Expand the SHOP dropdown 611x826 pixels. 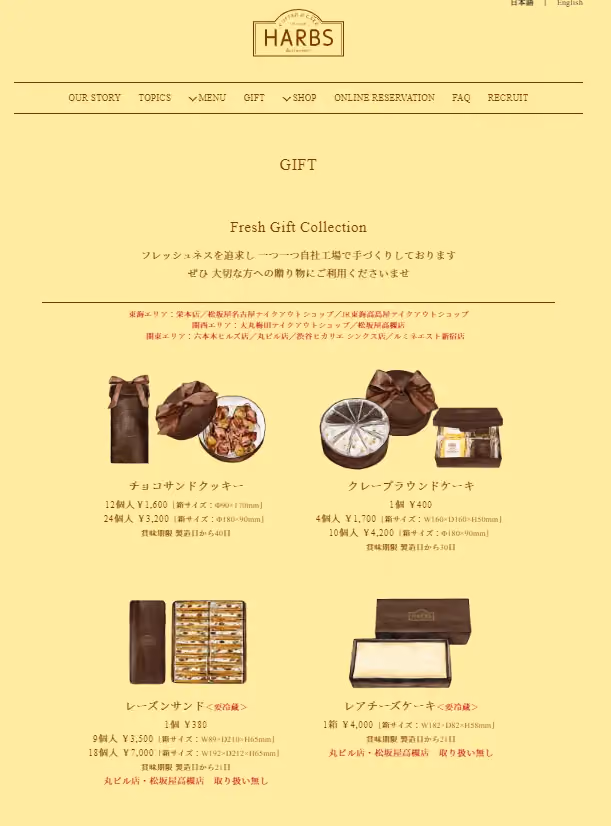[x=299, y=97]
